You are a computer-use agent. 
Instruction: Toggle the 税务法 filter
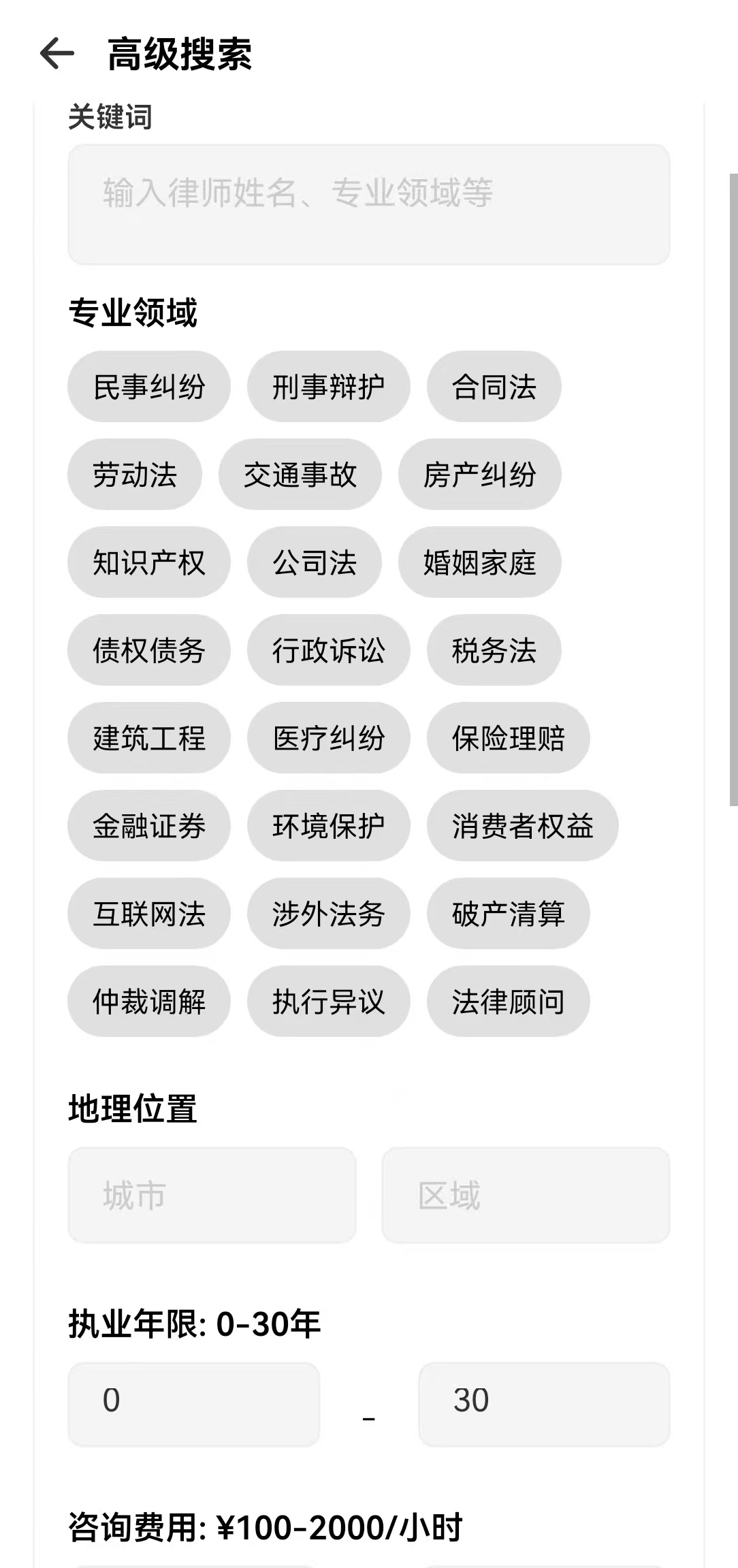tap(493, 650)
